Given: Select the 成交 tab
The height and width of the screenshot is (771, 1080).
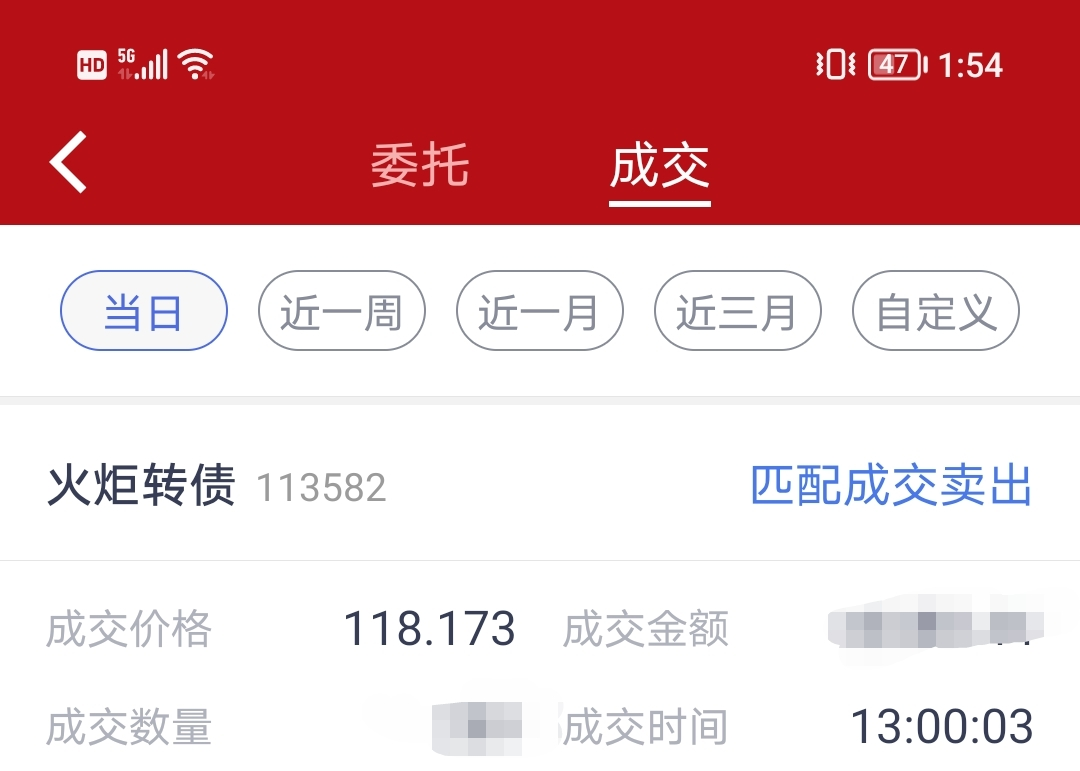Looking at the screenshot, I should [x=659, y=166].
